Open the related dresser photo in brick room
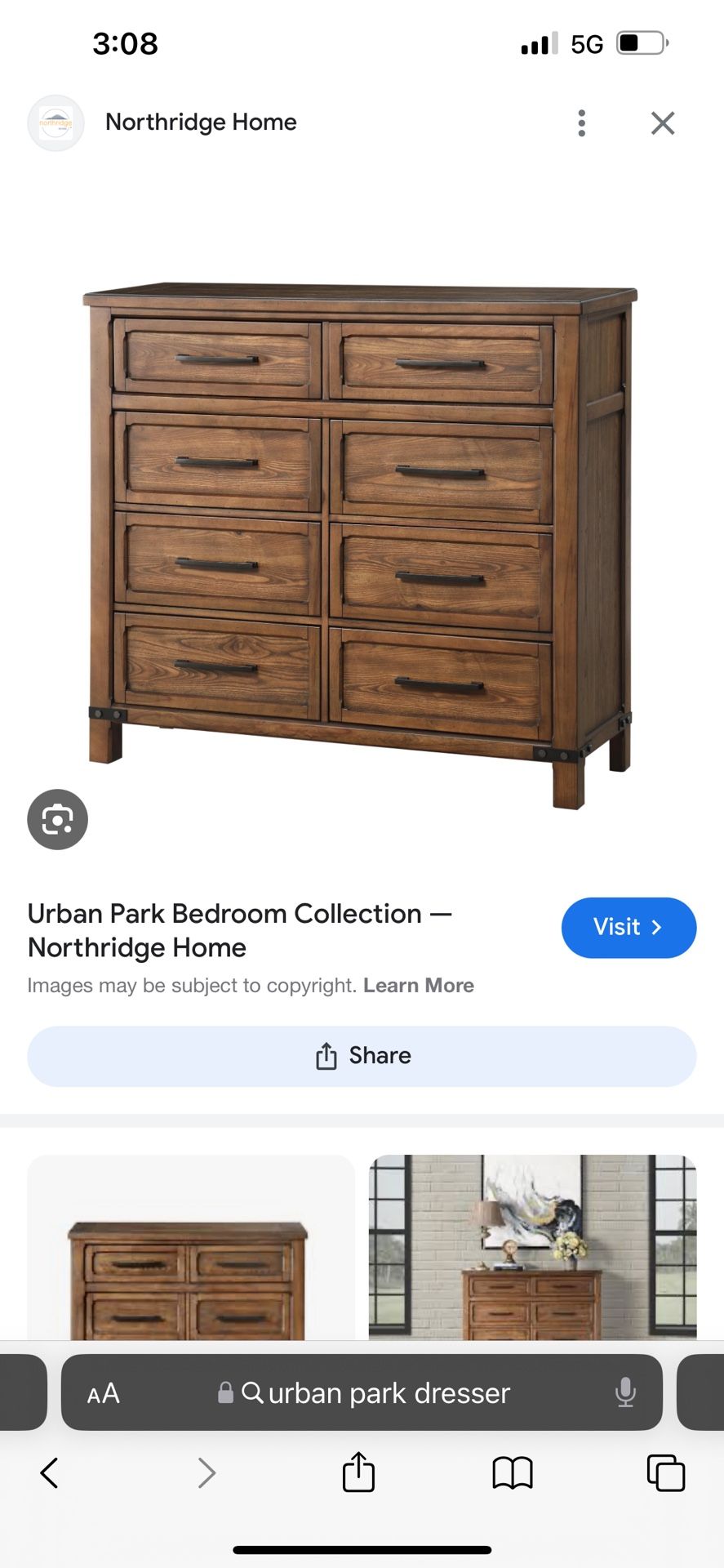724x1568 pixels. tap(532, 1249)
